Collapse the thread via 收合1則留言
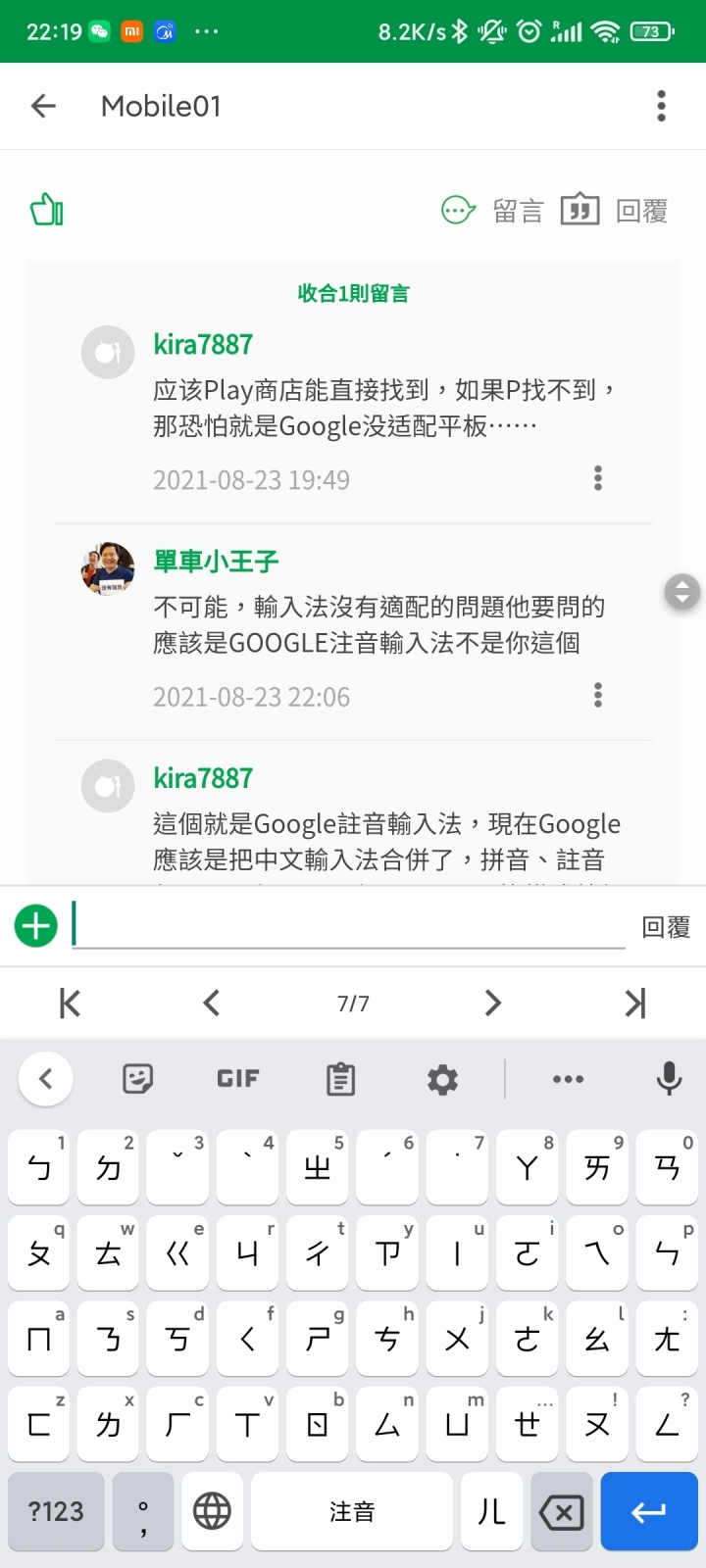Viewport: 706px width, 1568px height. [x=353, y=293]
